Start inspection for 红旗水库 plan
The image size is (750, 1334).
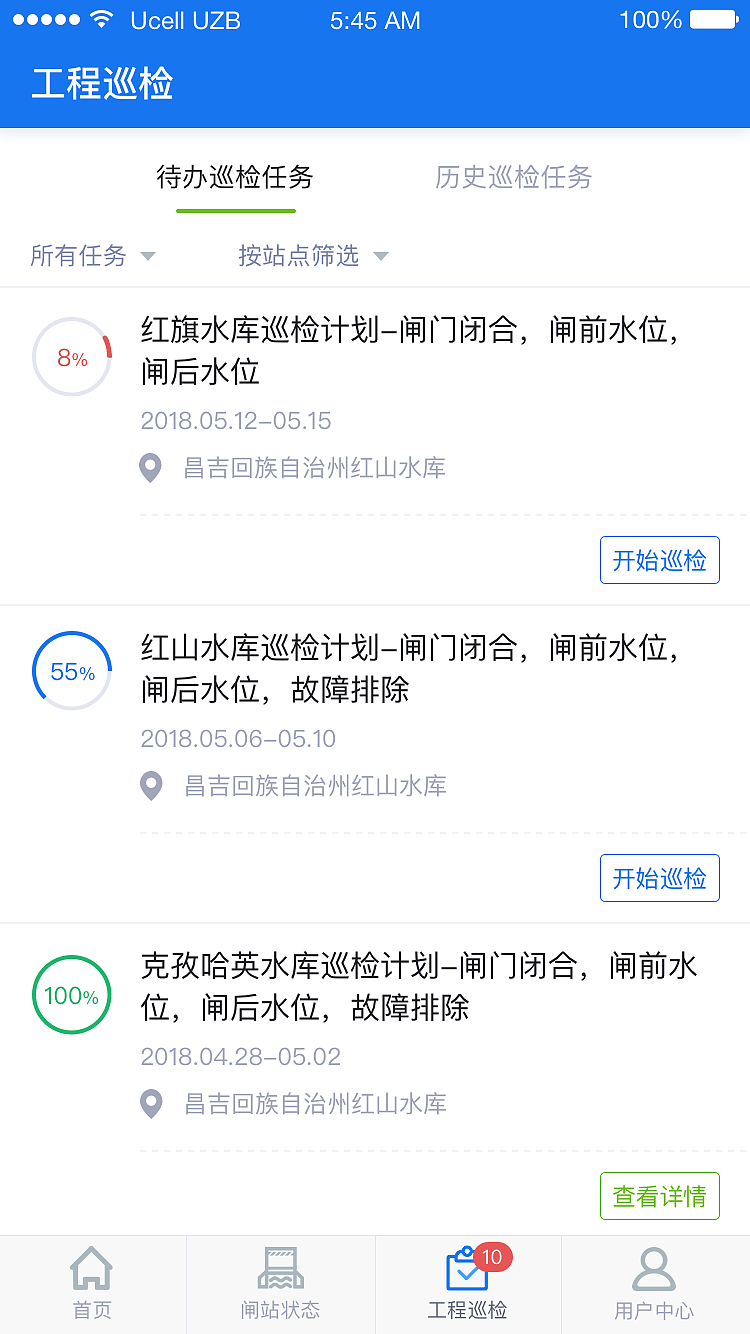tap(659, 560)
